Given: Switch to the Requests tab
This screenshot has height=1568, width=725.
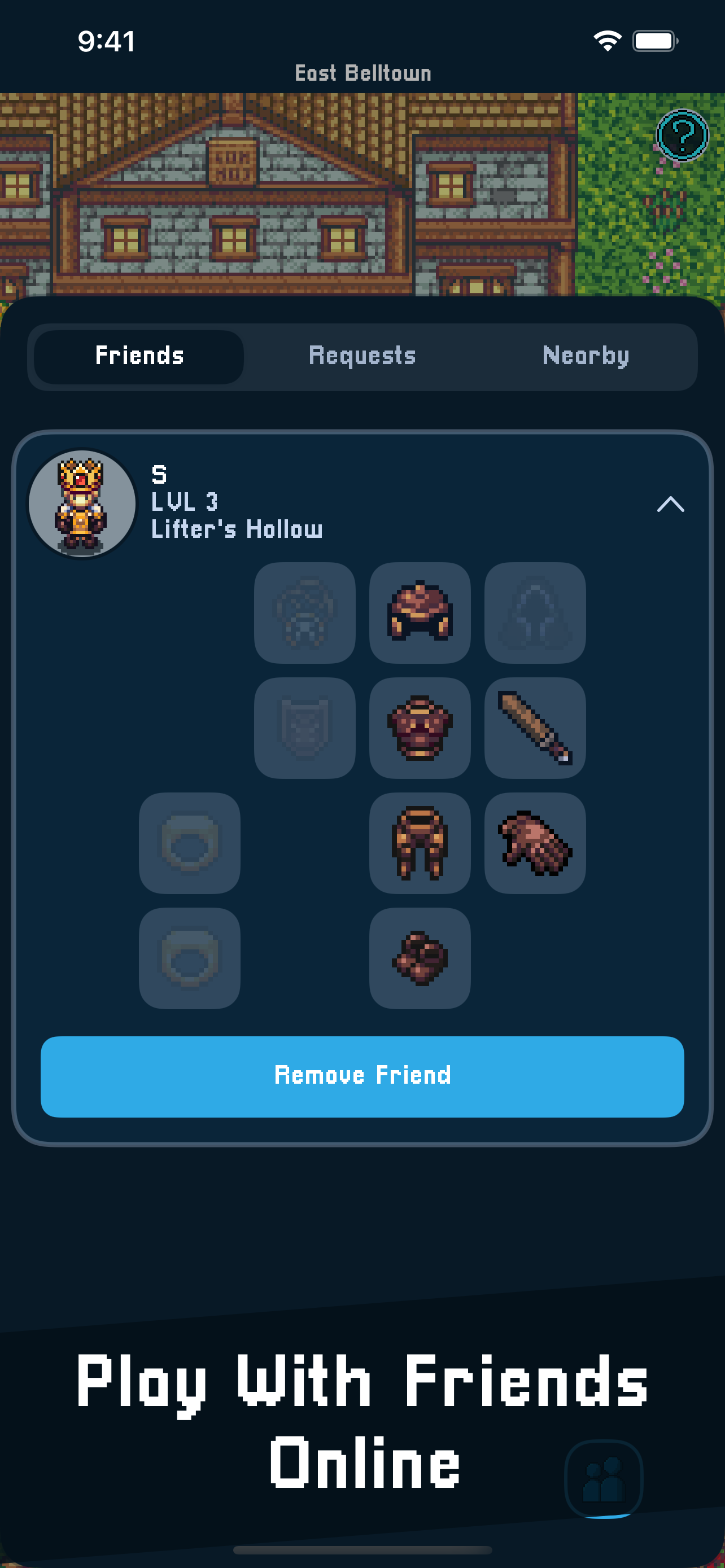Looking at the screenshot, I should pyautogui.click(x=362, y=356).
